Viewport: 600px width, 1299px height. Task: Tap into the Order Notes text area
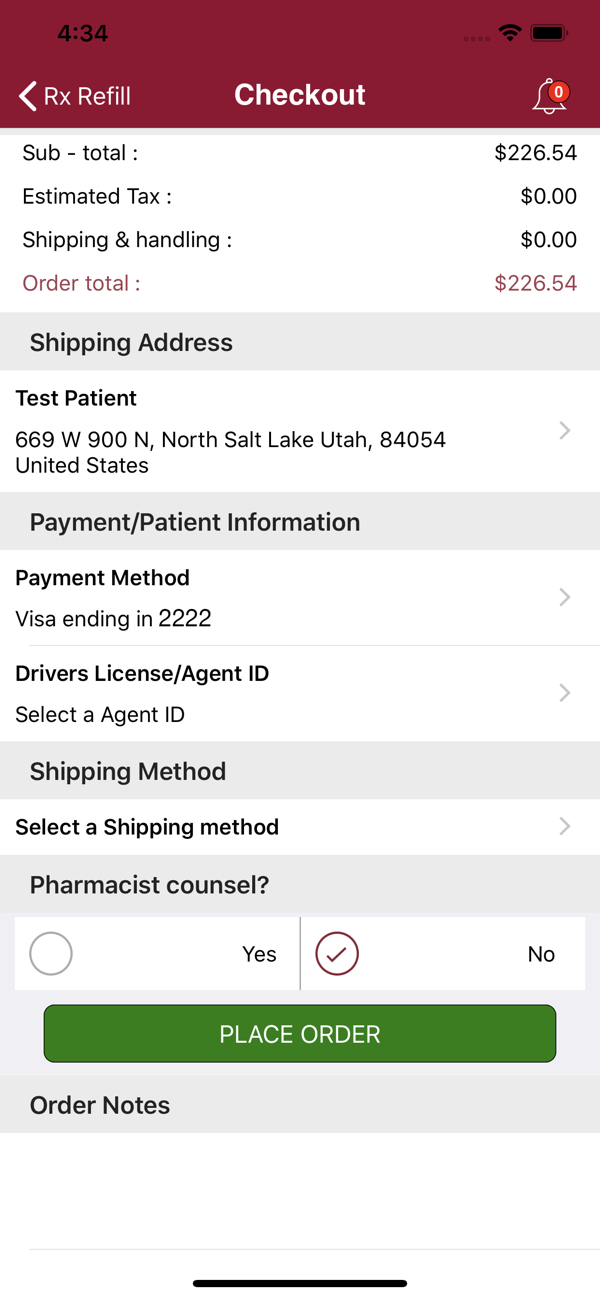tap(300, 1191)
